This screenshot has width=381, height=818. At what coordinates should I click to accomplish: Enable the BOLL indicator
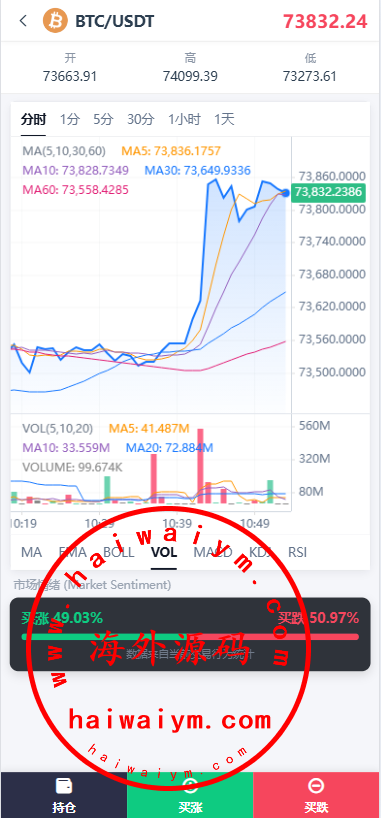pos(118,552)
